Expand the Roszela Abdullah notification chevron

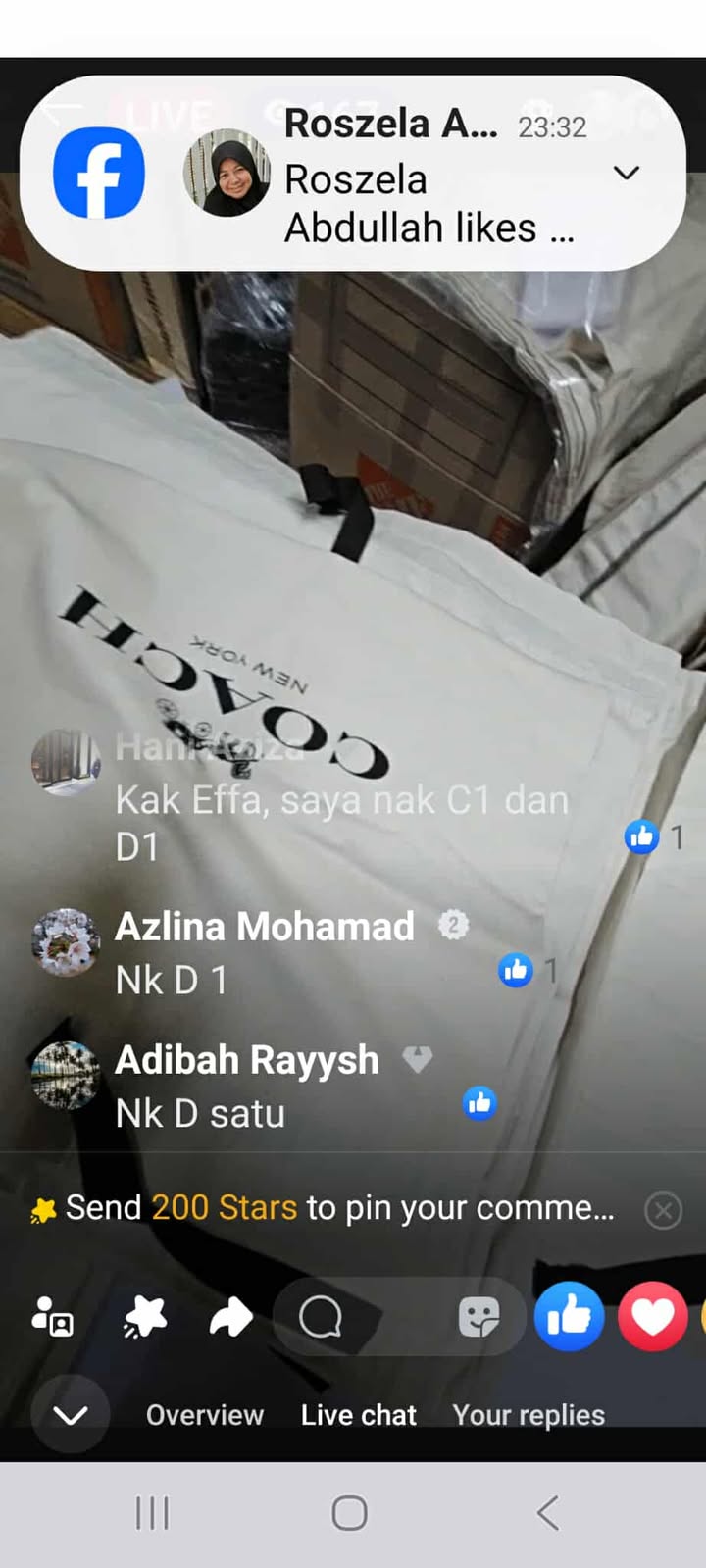click(x=626, y=174)
